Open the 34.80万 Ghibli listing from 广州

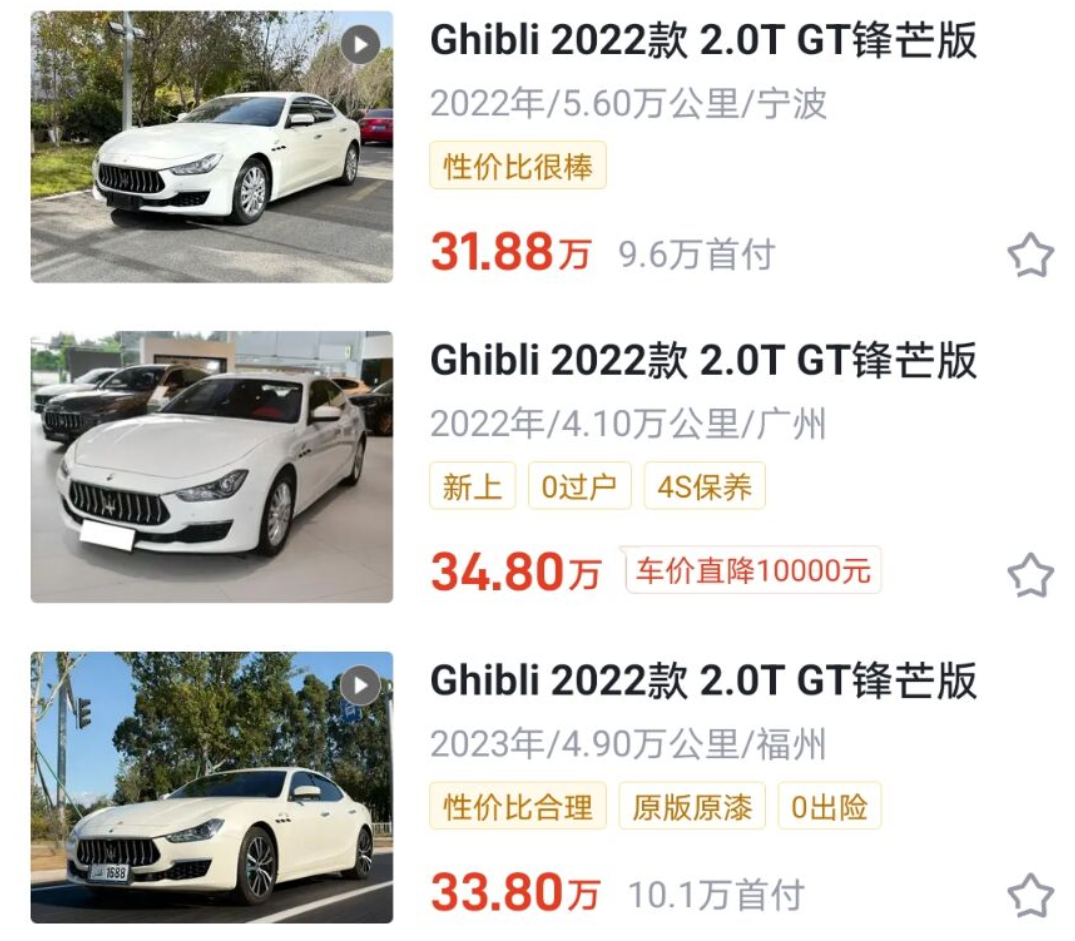pos(703,362)
